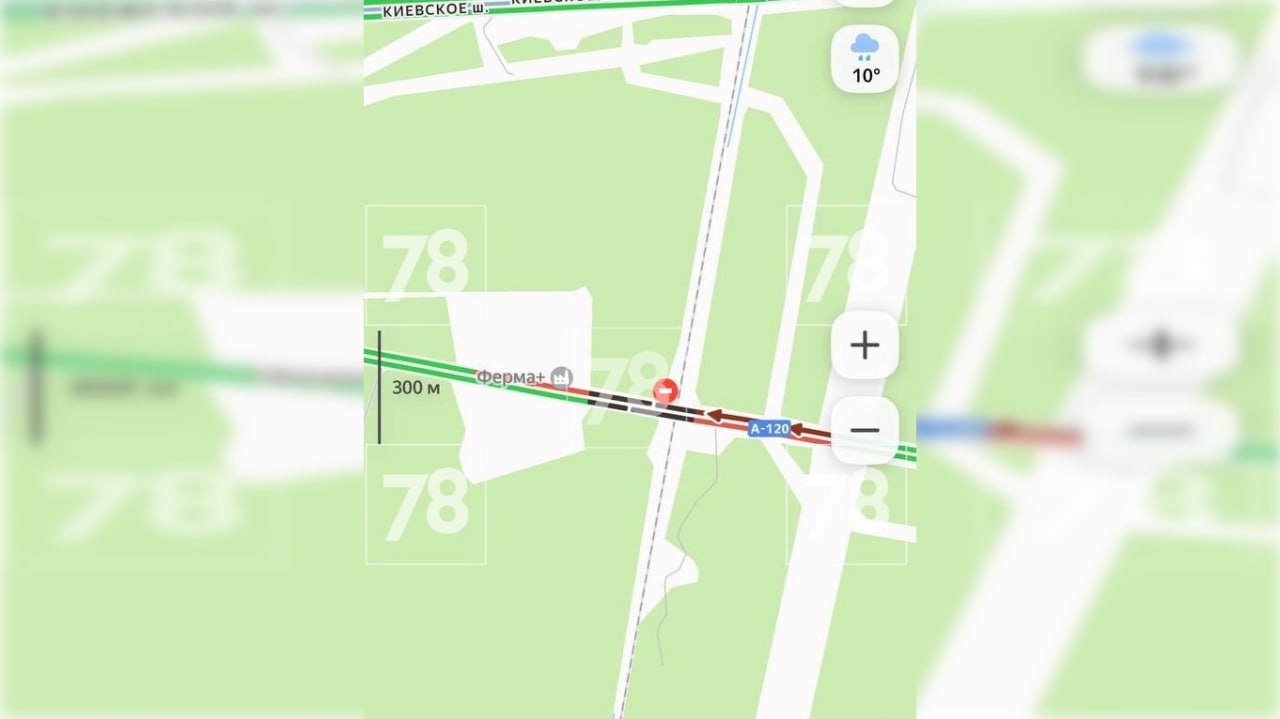This screenshot has width=1280, height=719.
Task: Tap the red road closure marker
Action: point(664,390)
